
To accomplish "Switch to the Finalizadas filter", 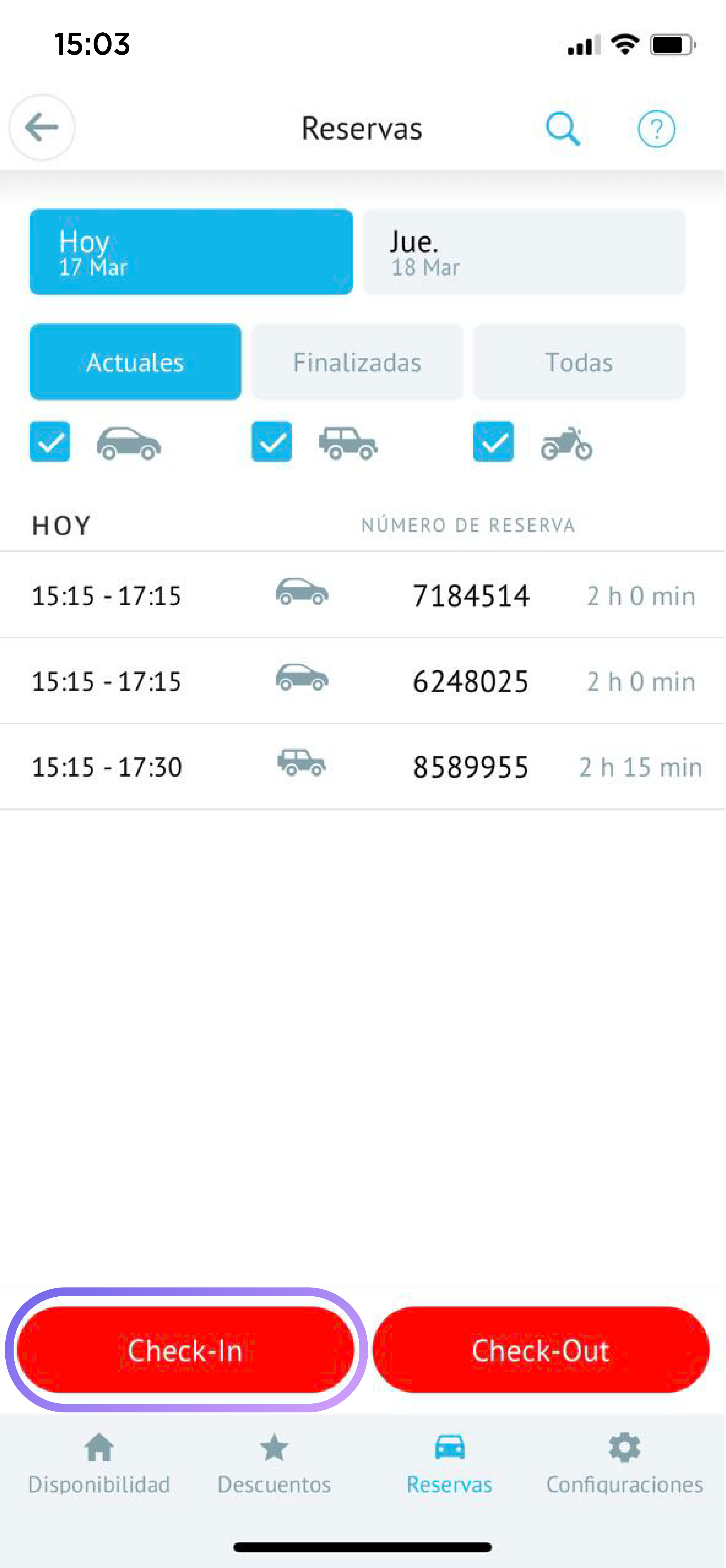I will pos(357,362).
